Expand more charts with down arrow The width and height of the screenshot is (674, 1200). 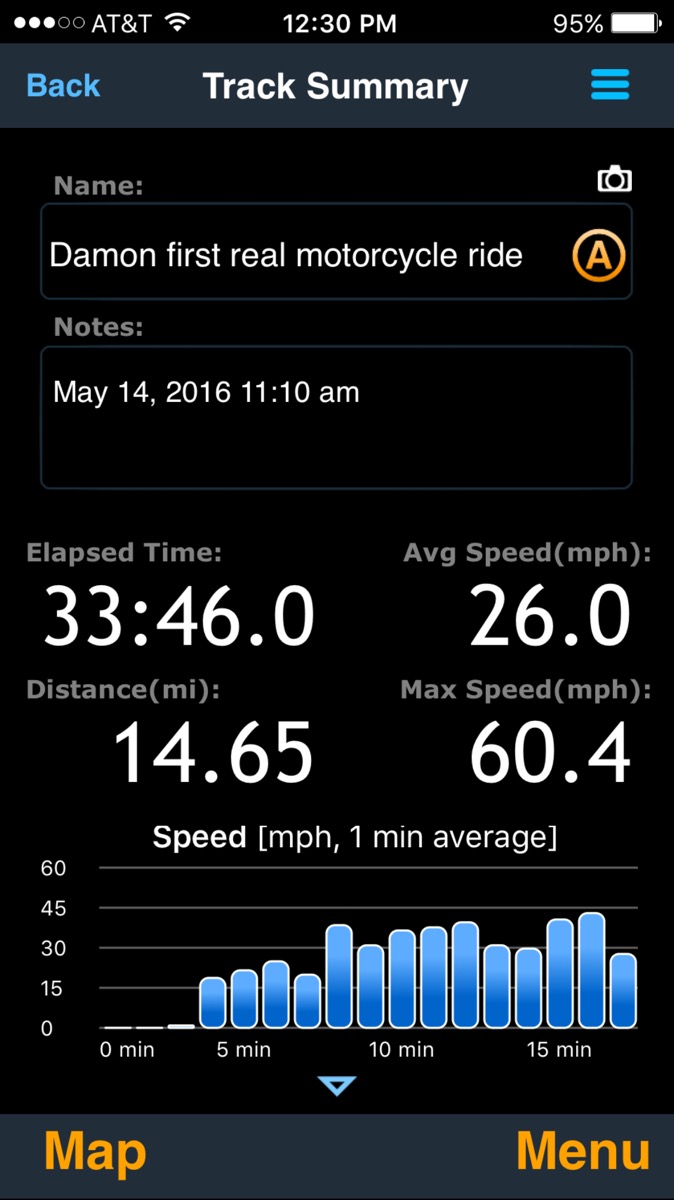[336, 1085]
